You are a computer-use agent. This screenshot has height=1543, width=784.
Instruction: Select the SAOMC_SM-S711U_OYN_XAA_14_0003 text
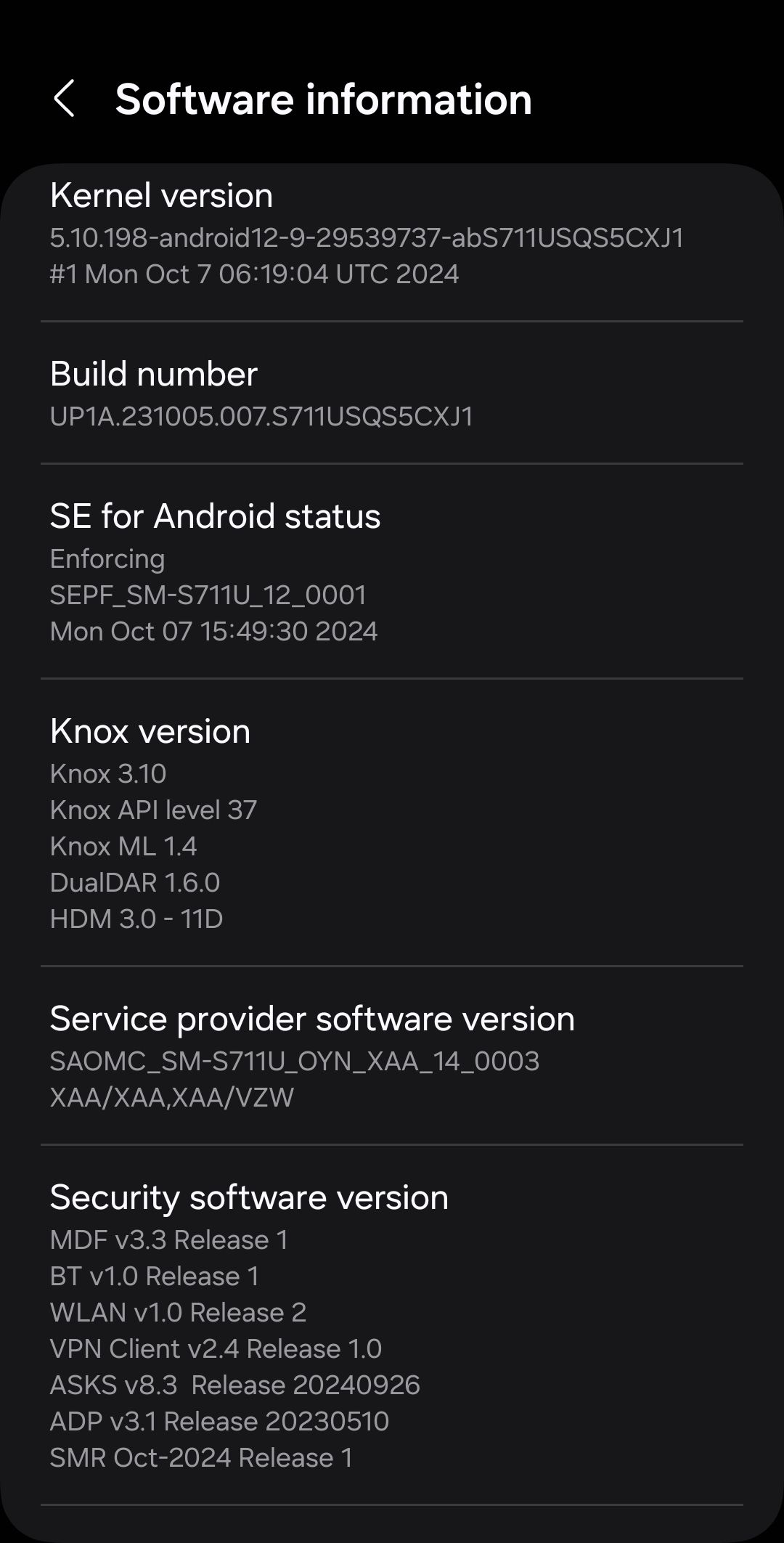[293, 1062]
